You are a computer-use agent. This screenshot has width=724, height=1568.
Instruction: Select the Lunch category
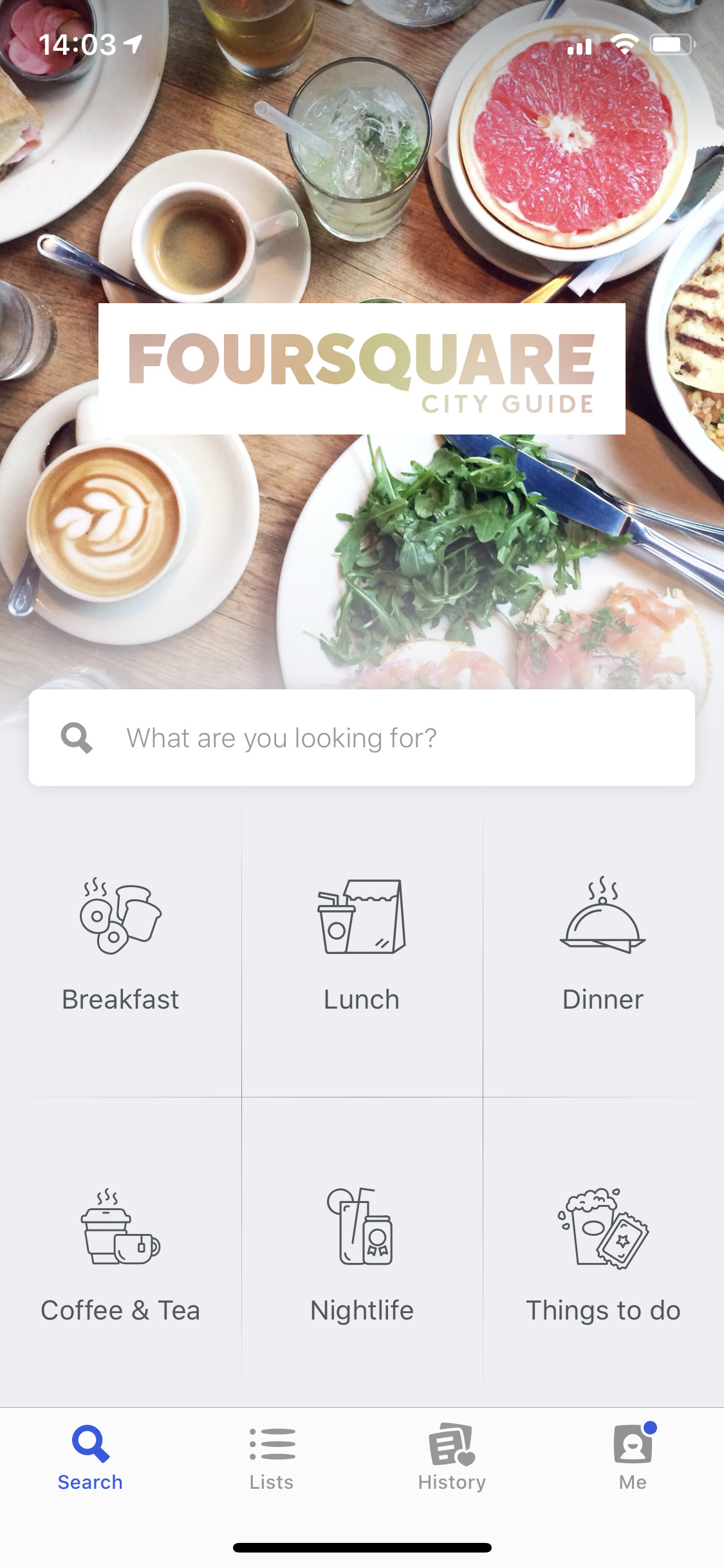[x=362, y=943]
